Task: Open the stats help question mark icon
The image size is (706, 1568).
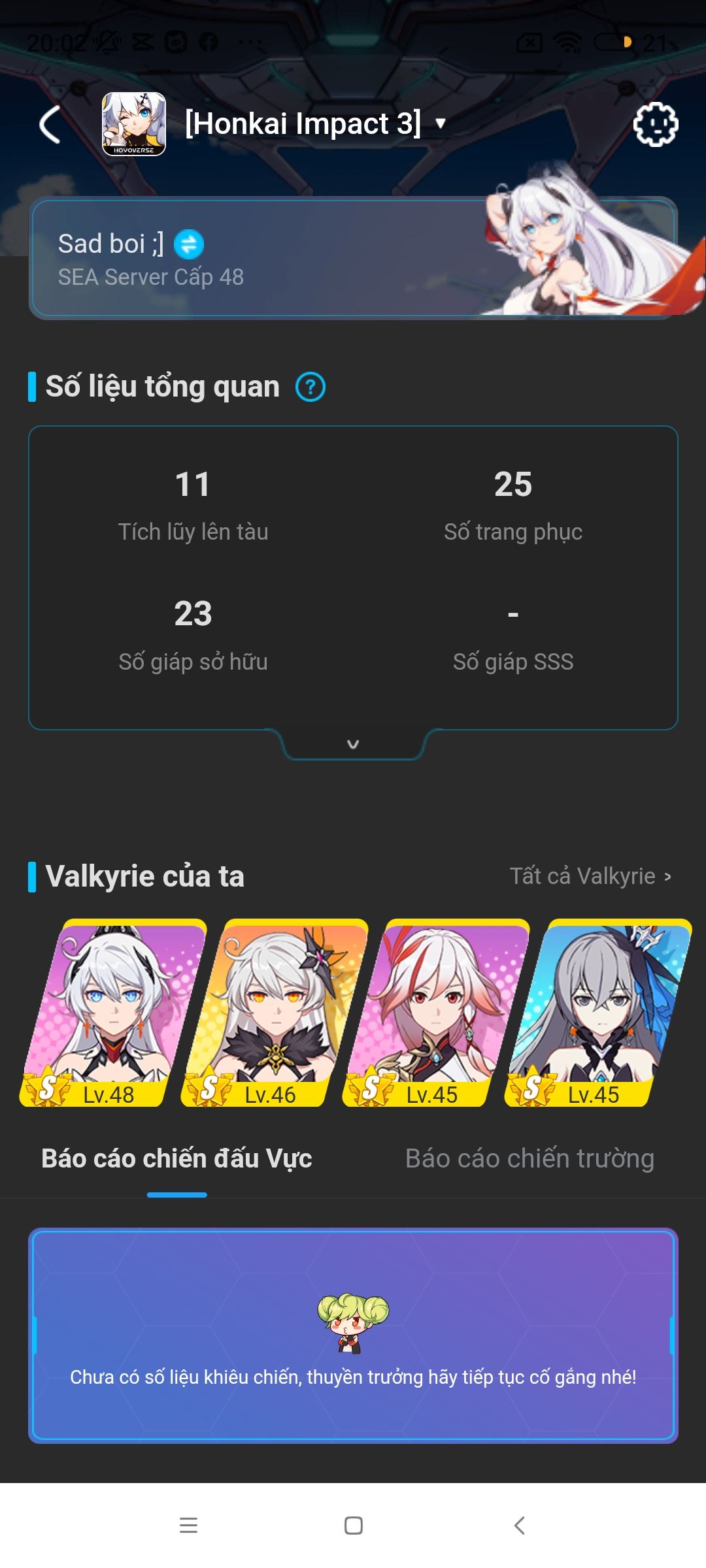Action: click(311, 387)
